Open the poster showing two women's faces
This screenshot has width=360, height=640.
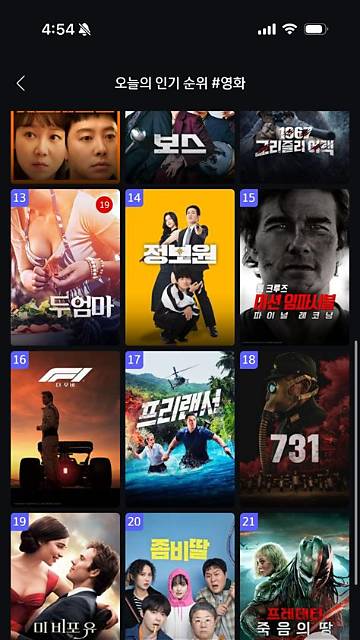(x=65, y=147)
